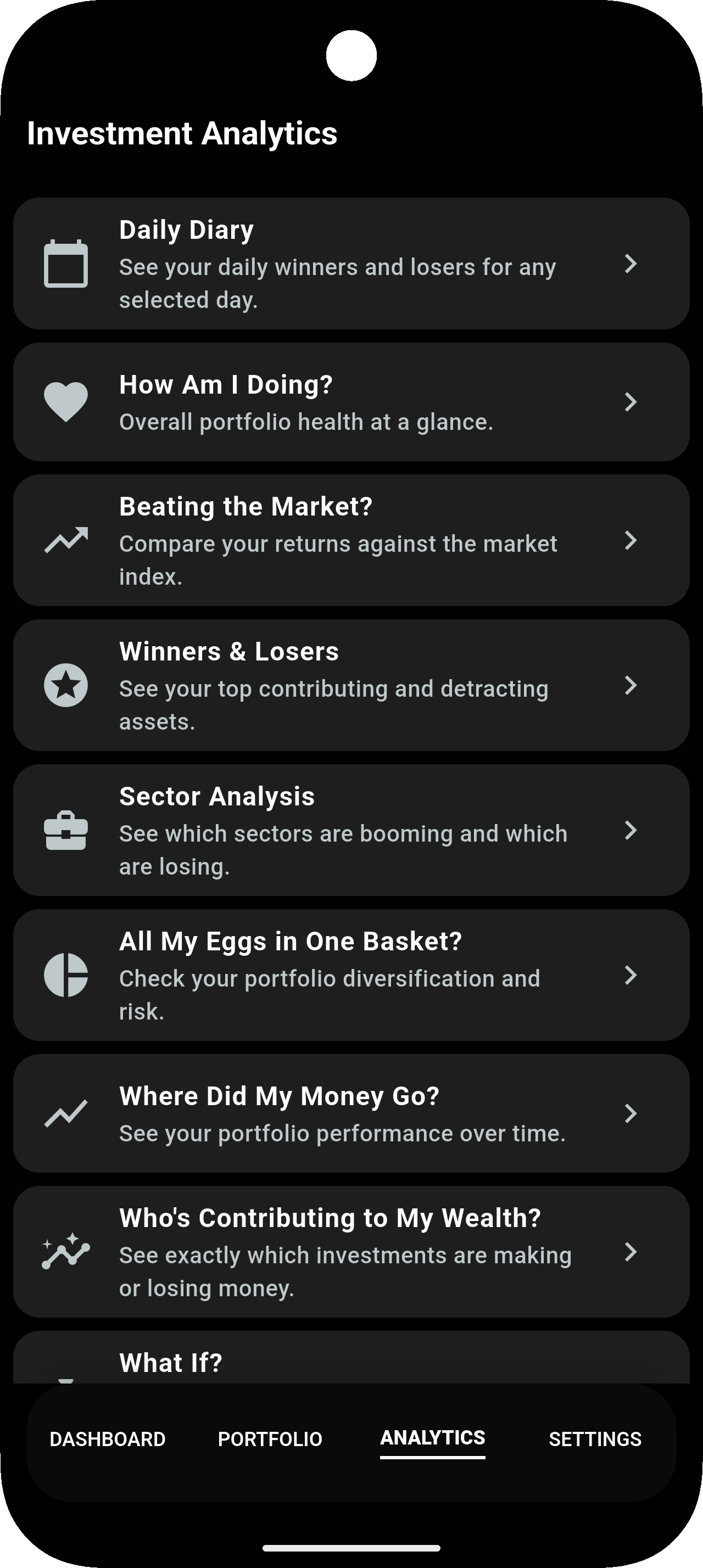Open Sector Analysis via its chevron arrow
The width and height of the screenshot is (703, 1568).
pyautogui.click(x=631, y=829)
